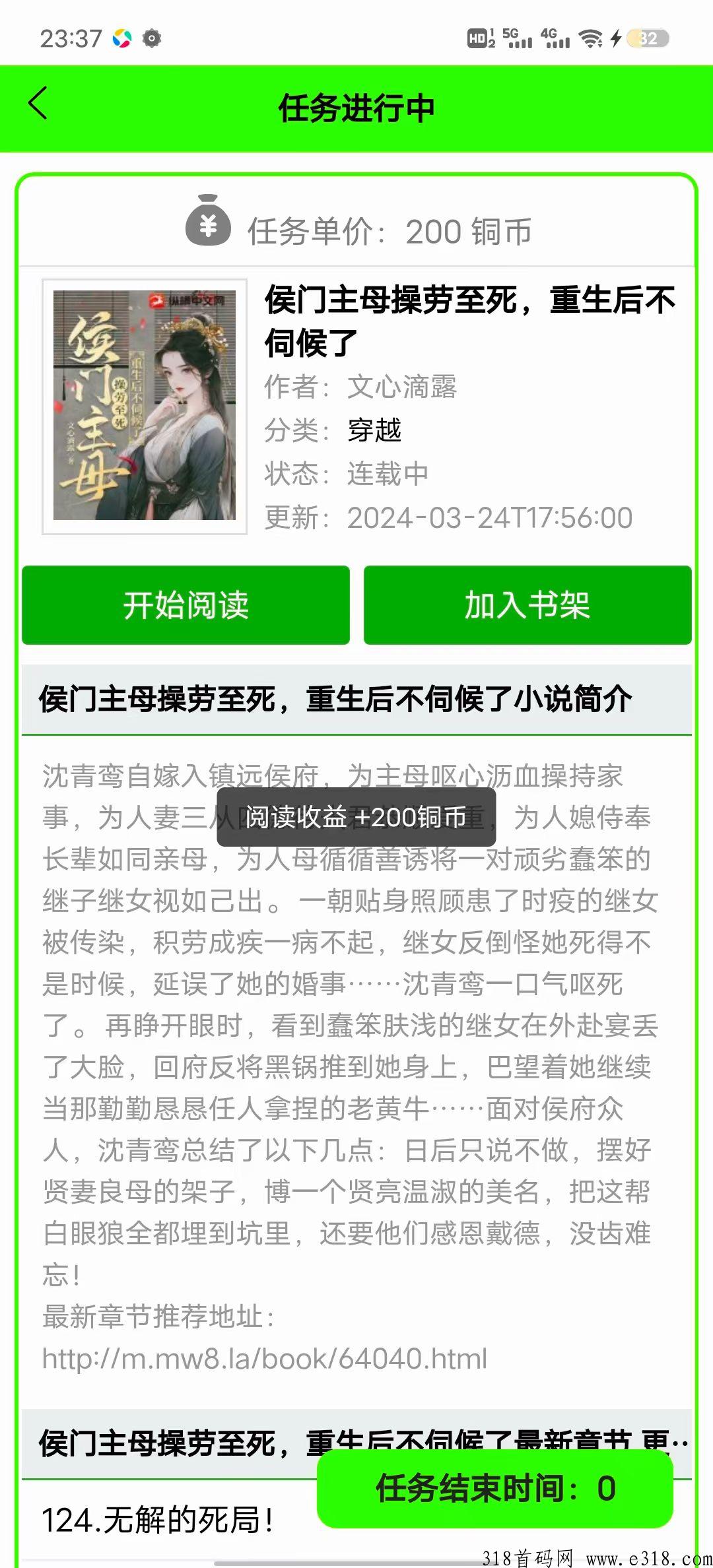Add the book via 加入书架

tap(527, 604)
